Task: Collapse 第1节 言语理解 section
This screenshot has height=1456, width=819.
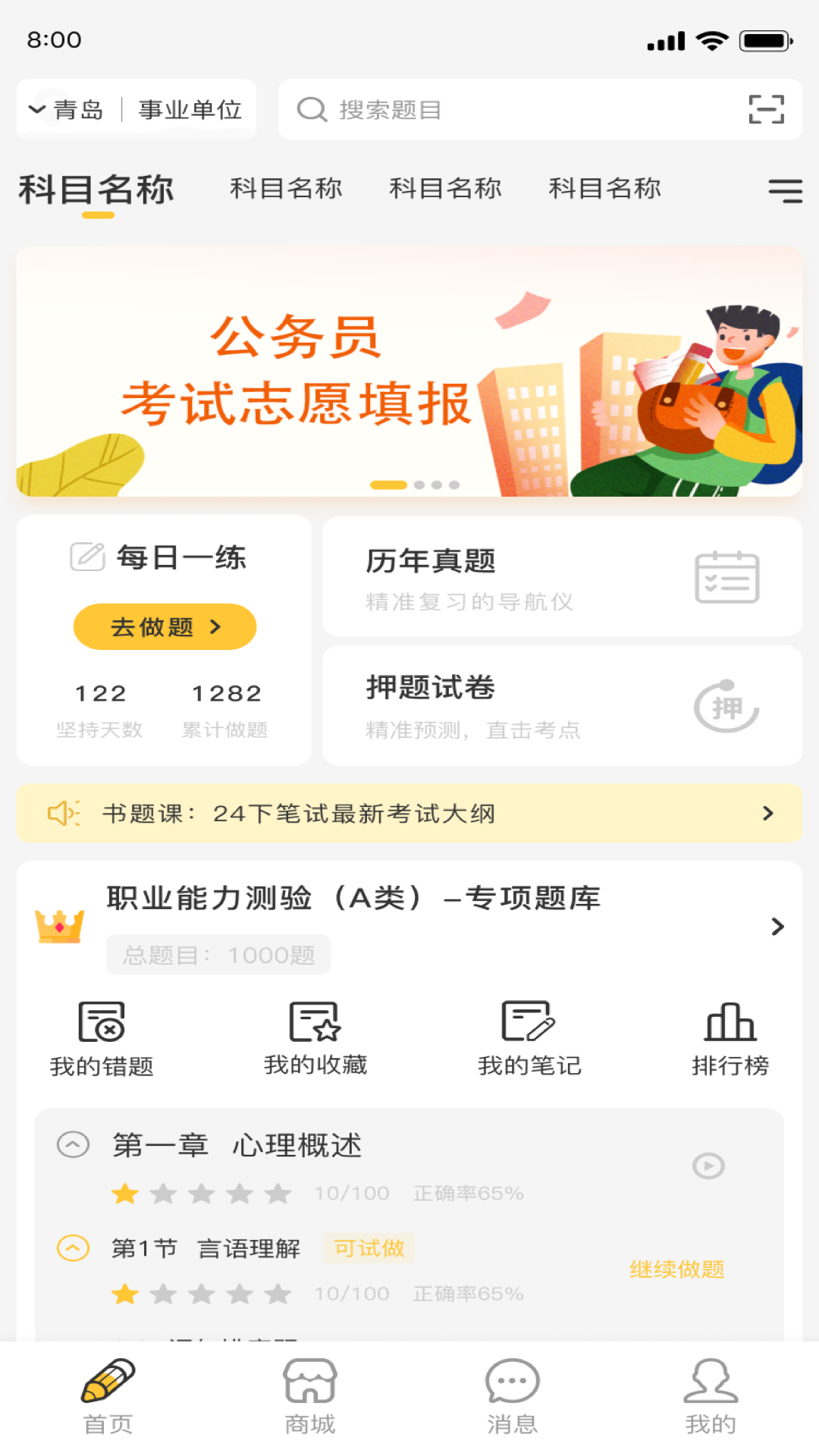Action: point(74,1248)
